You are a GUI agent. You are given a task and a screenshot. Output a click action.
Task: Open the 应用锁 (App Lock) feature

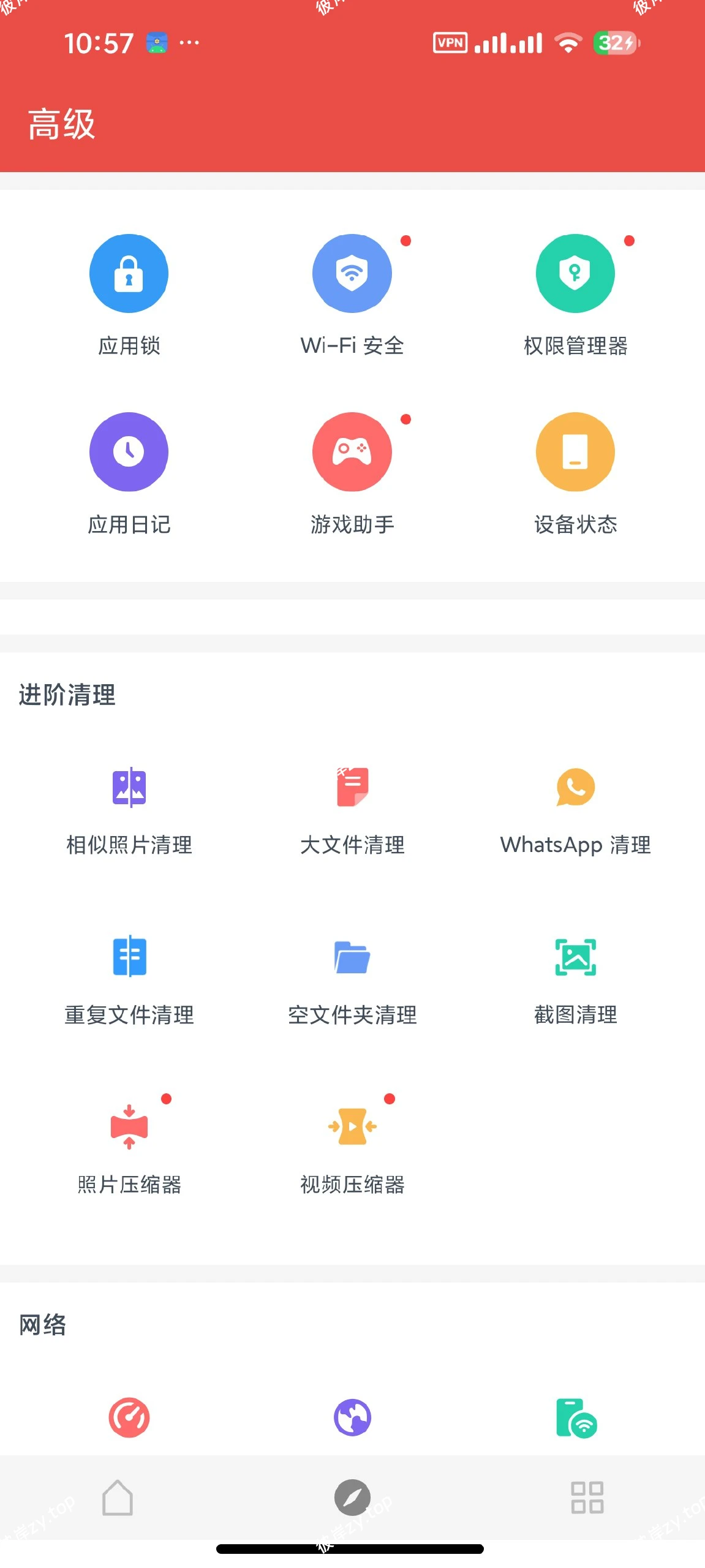pyautogui.click(x=129, y=273)
